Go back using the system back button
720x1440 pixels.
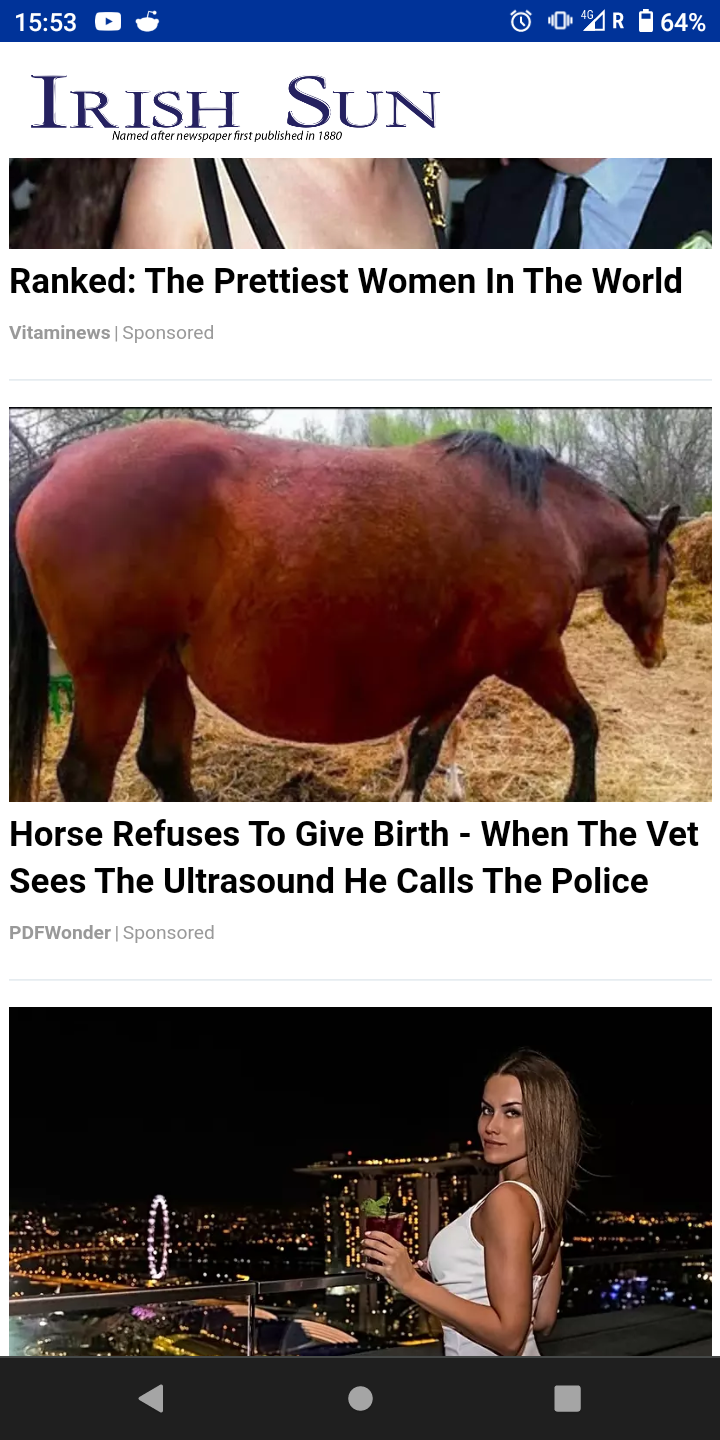[x=151, y=1398]
